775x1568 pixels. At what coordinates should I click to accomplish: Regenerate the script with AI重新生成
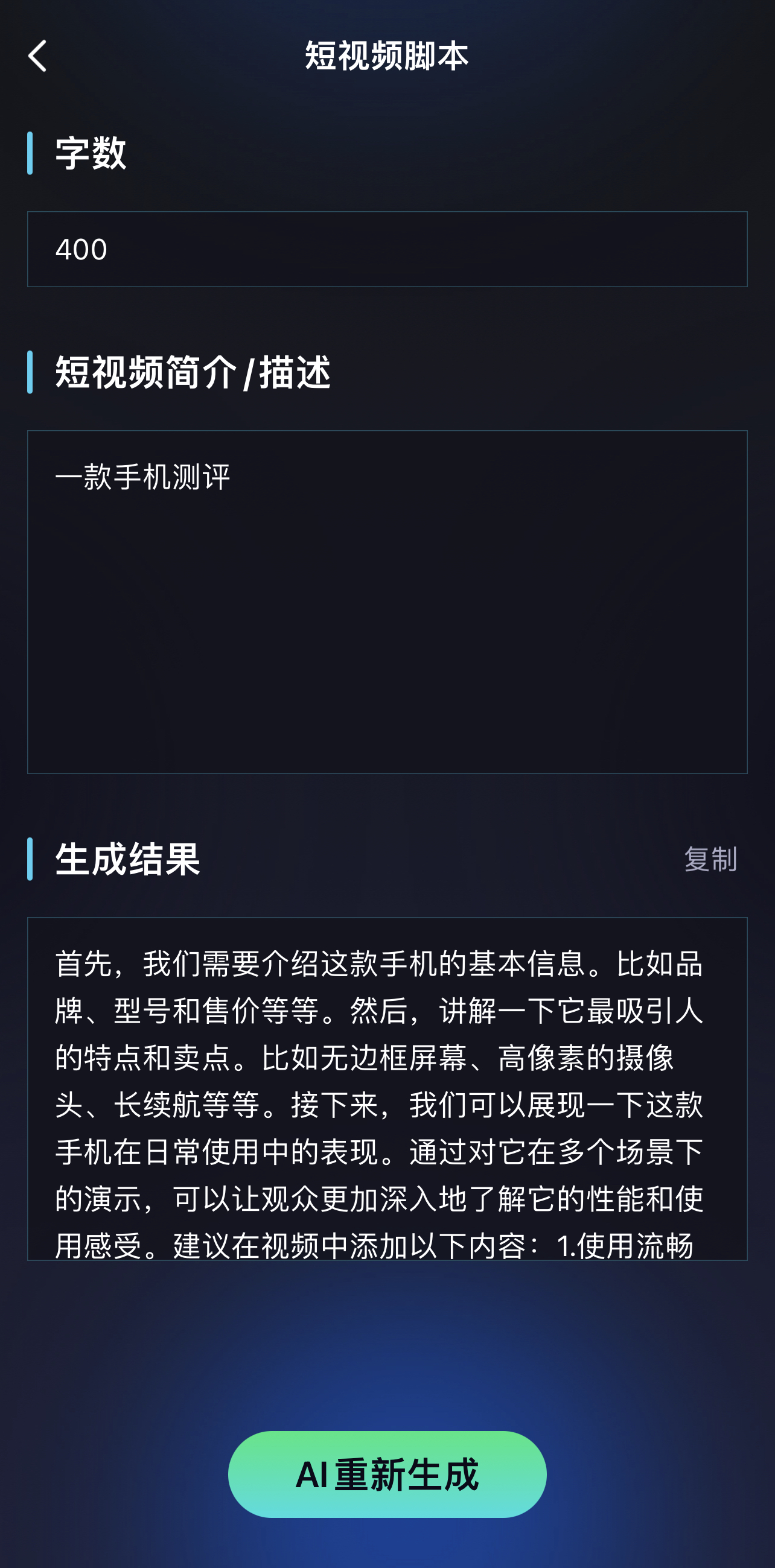[x=387, y=1474]
